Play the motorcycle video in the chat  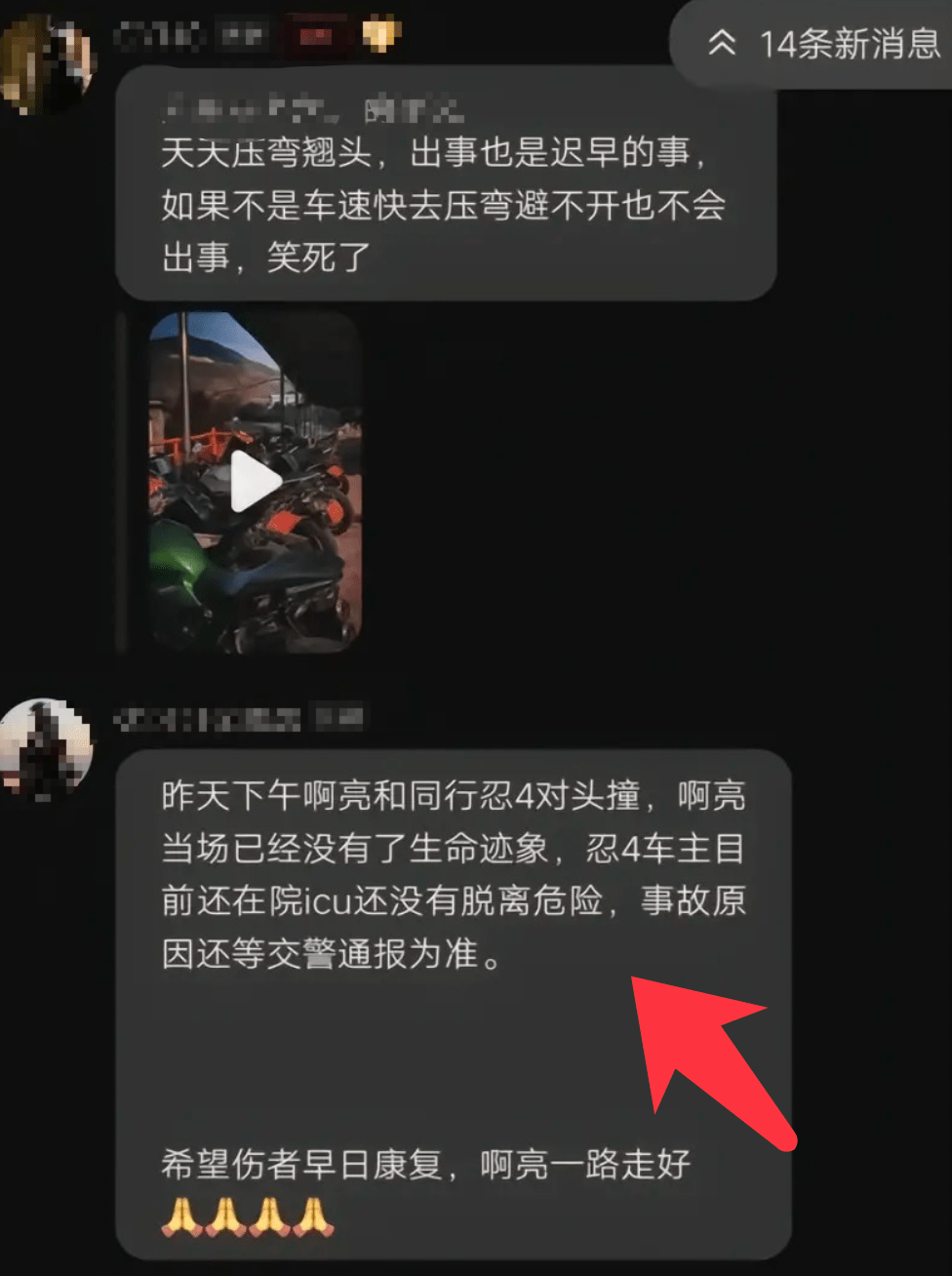pyautogui.click(x=256, y=481)
